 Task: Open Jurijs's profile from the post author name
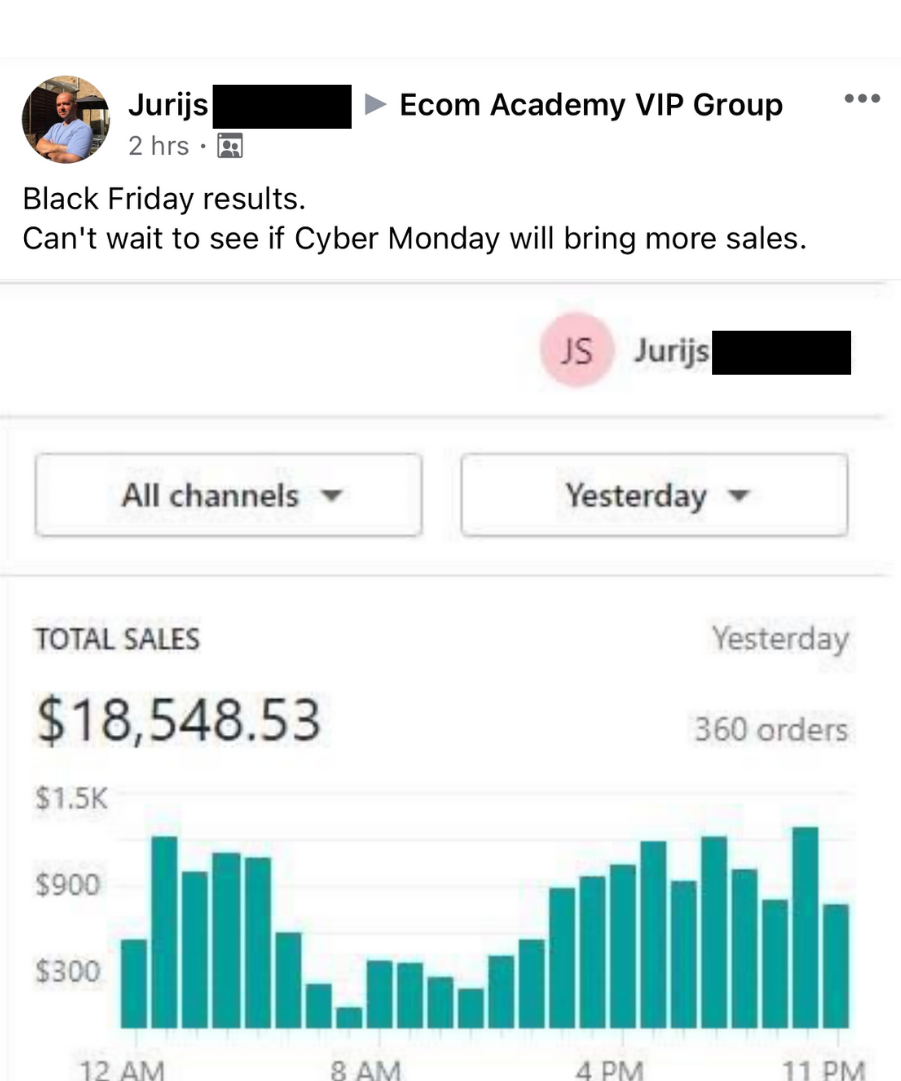pyautogui.click(x=168, y=105)
